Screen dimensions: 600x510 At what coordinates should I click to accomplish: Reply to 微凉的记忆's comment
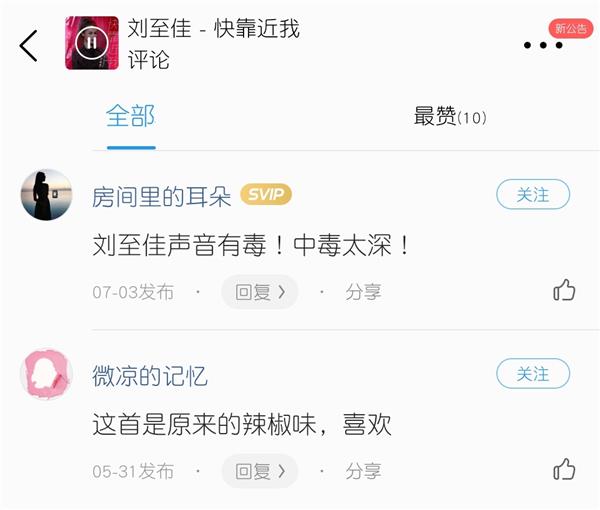click(260, 470)
